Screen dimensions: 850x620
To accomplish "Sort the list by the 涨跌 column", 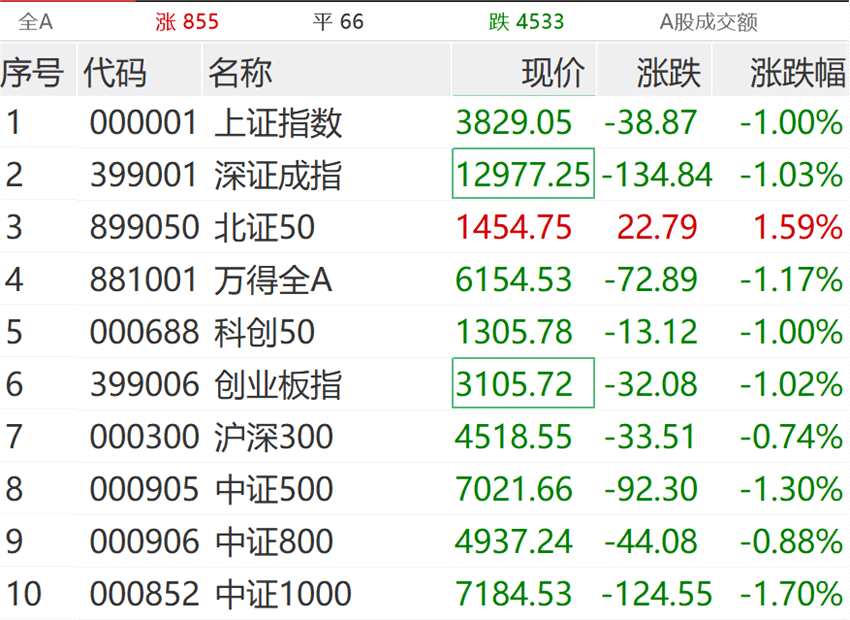I will coord(668,72).
